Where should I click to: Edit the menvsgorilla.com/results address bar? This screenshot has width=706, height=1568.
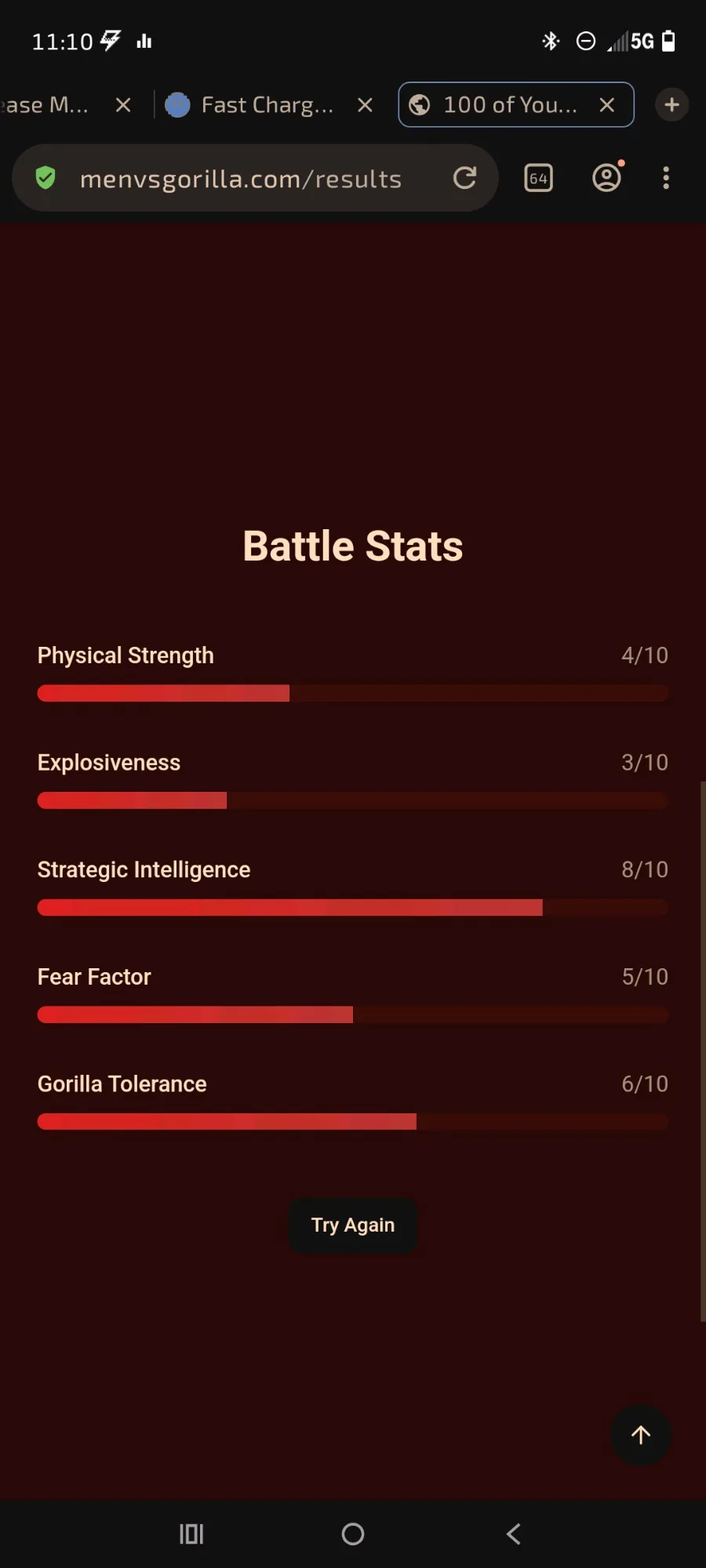240,179
